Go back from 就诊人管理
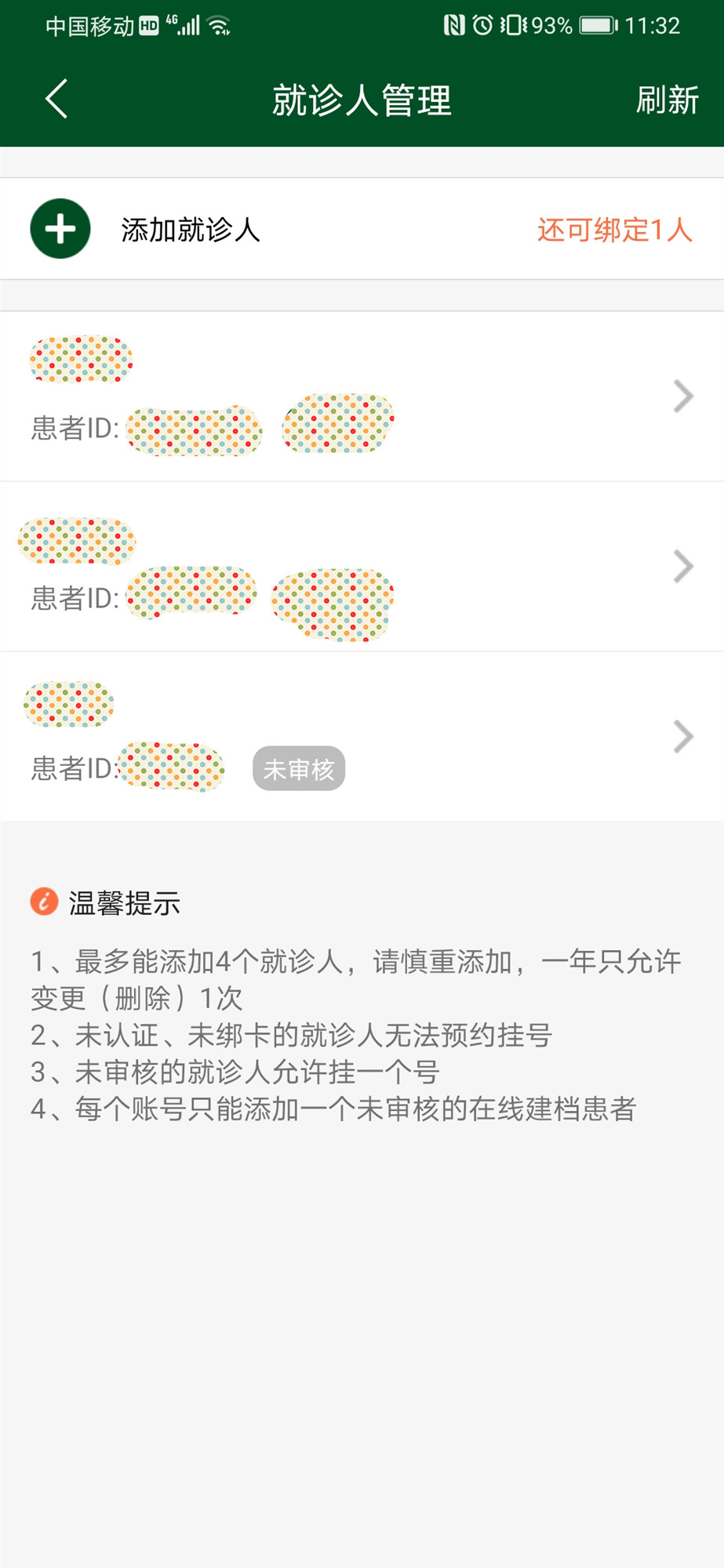724x1568 pixels. click(x=56, y=100)
